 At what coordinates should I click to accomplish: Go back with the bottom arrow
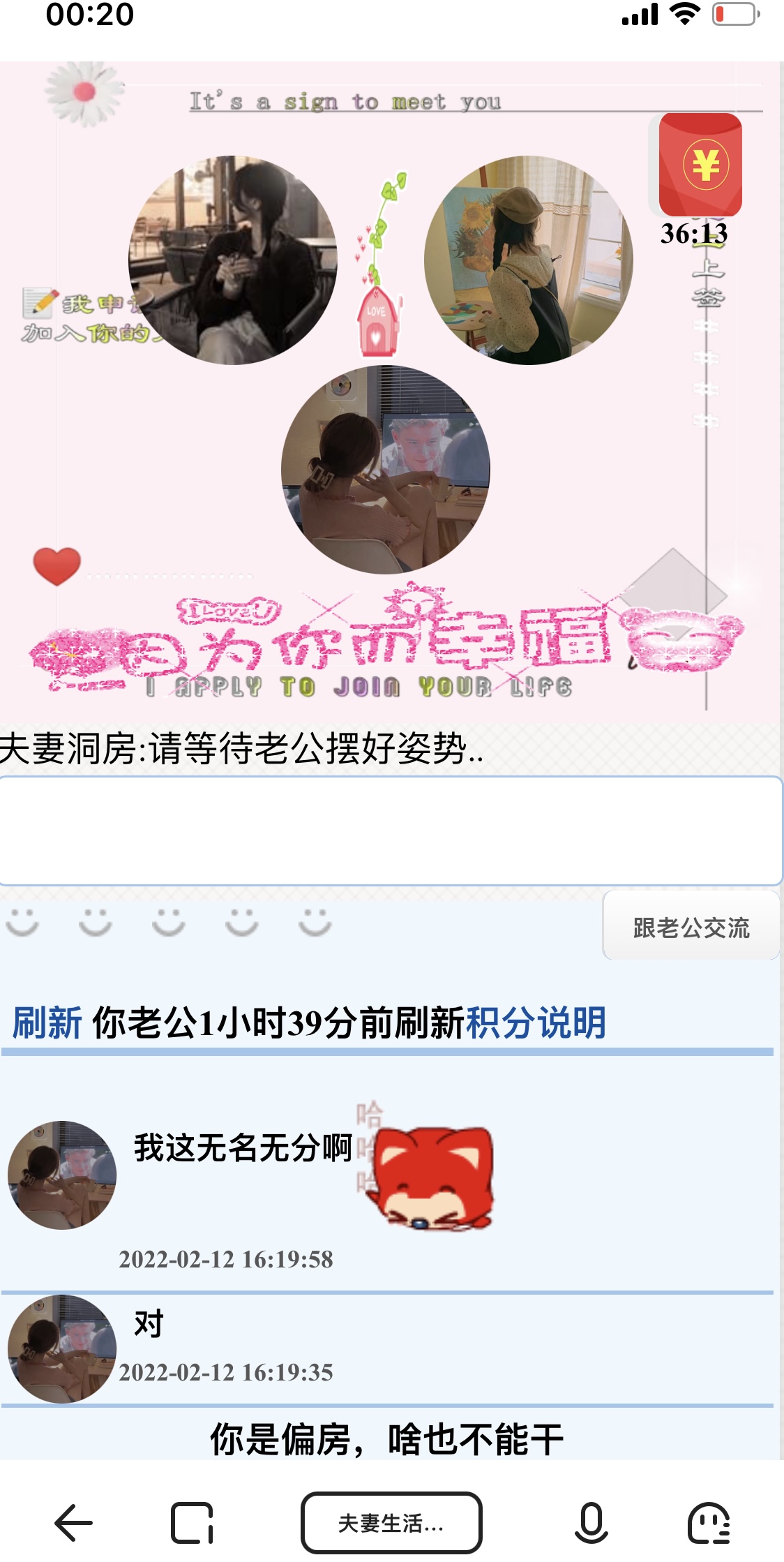click(73, 1522)
